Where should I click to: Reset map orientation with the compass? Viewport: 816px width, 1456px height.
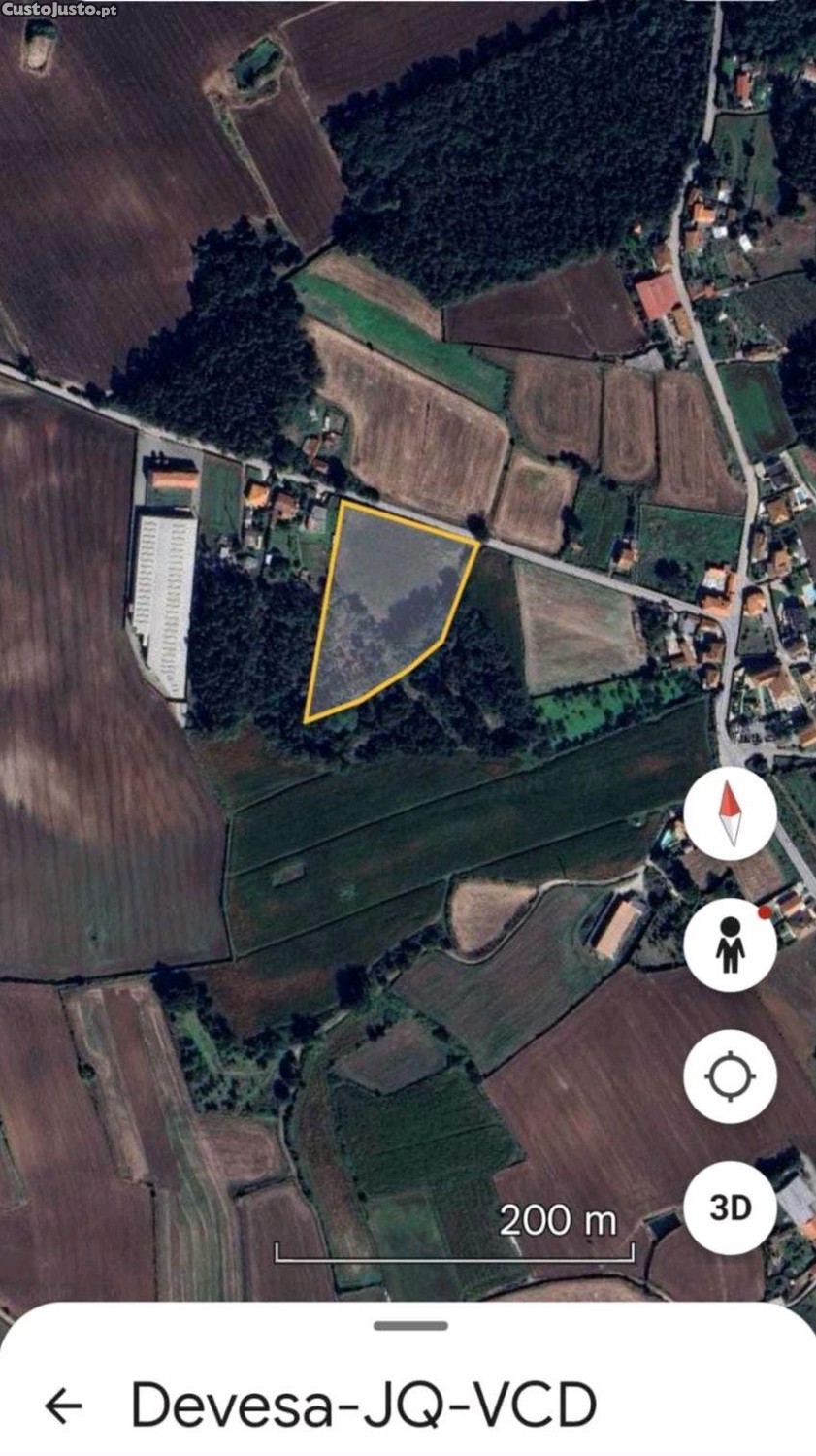click(x=730, y=813)
